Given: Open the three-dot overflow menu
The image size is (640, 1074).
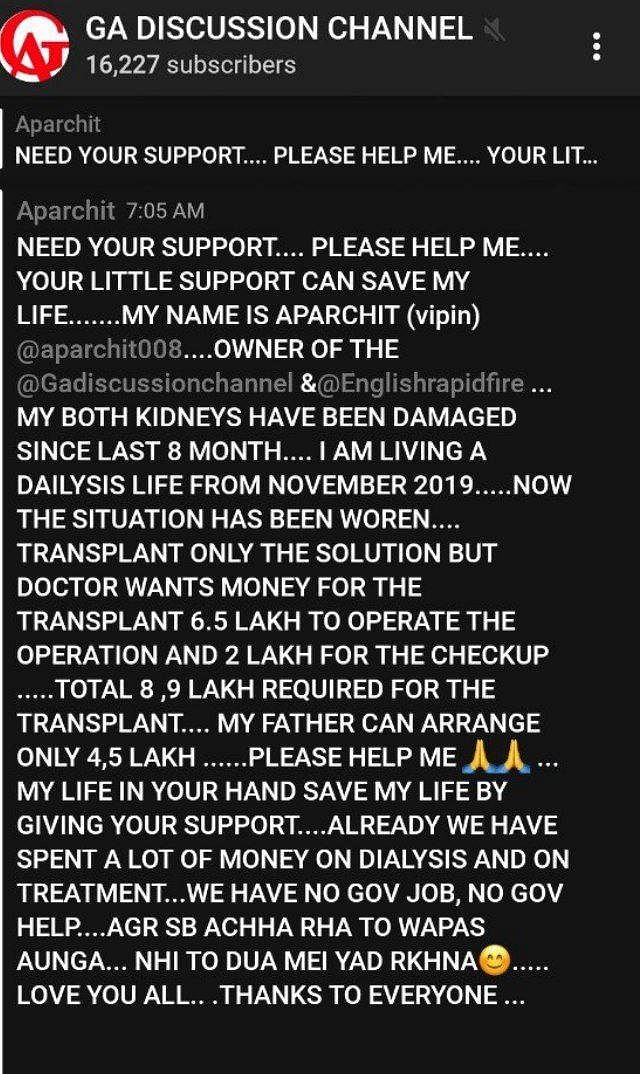Looking at the screenshot, I should [x=597, y=47].
